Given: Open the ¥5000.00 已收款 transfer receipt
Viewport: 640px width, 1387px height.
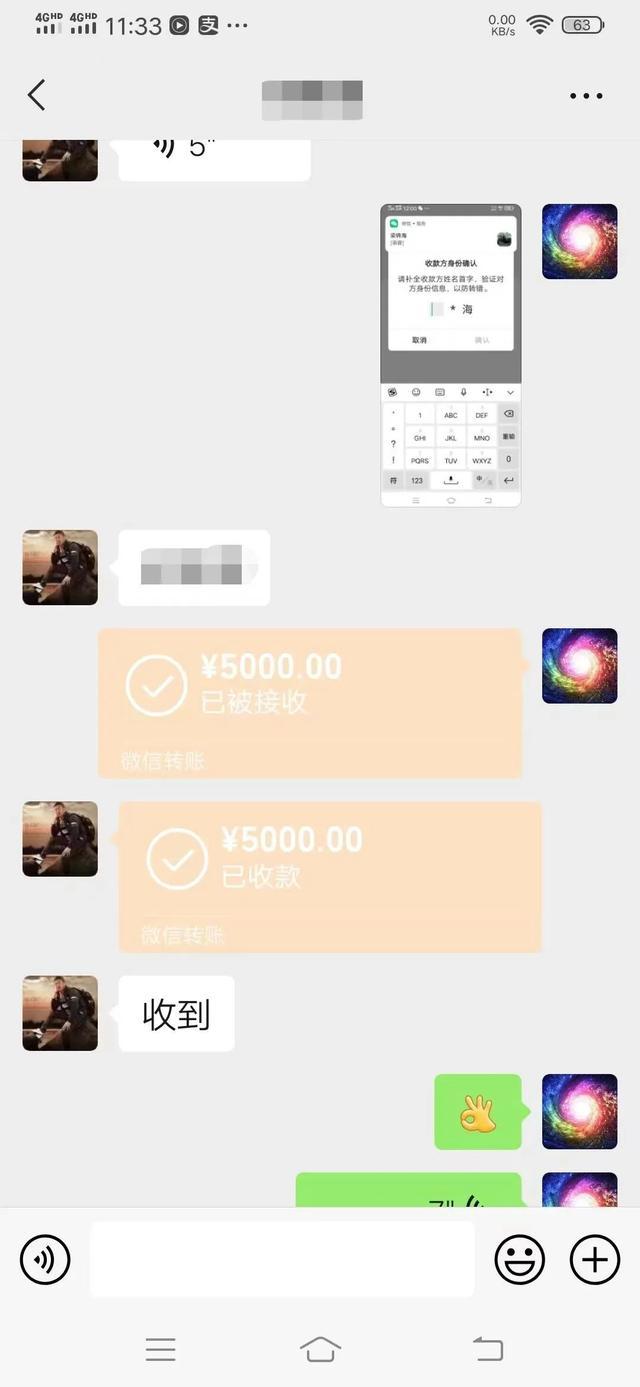Looking at the screenshot, I should coord(330,875).
